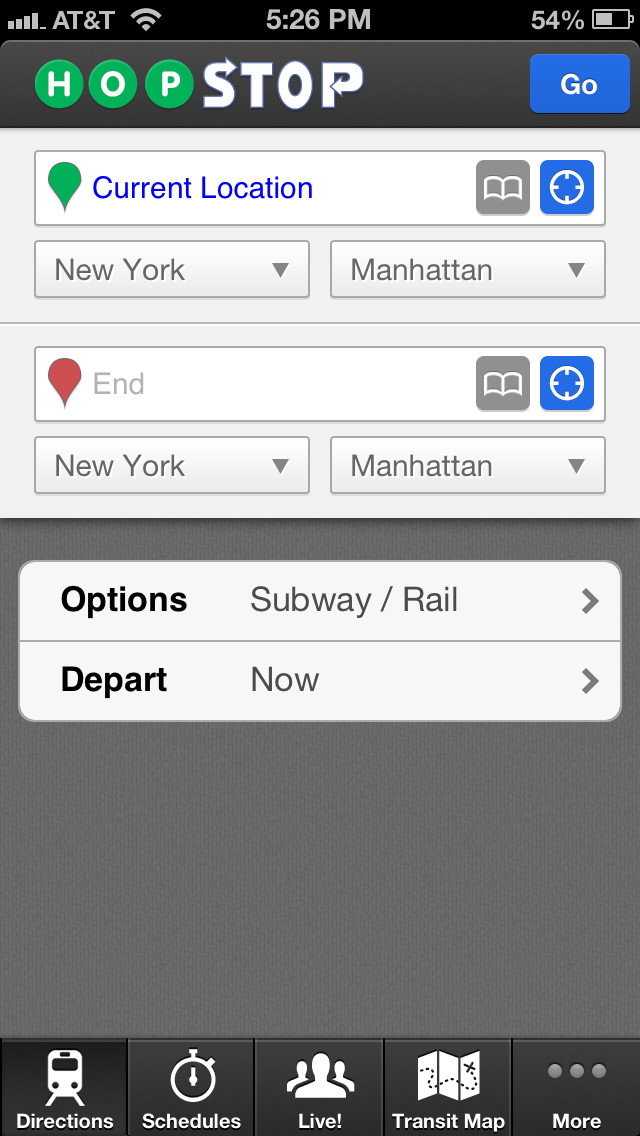Switch to the Live! tab
This screenshot has width=640, height=1136.
click(x=320, y=1087)
